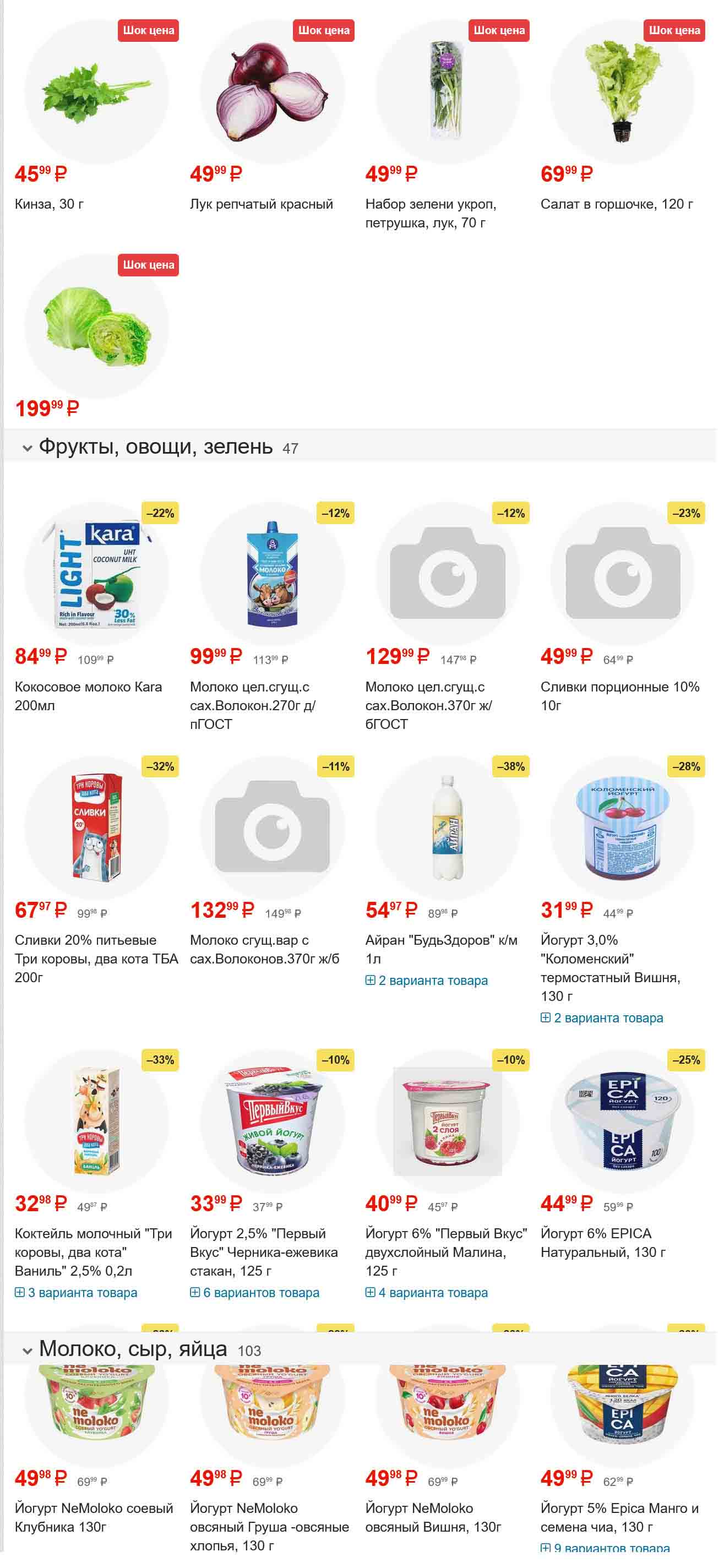Open Молоко сгущ.вар Волоконов.370г ж/б
Image resolution: width=724 pixels, height=1568 pixels.
(x=264, y=949)
